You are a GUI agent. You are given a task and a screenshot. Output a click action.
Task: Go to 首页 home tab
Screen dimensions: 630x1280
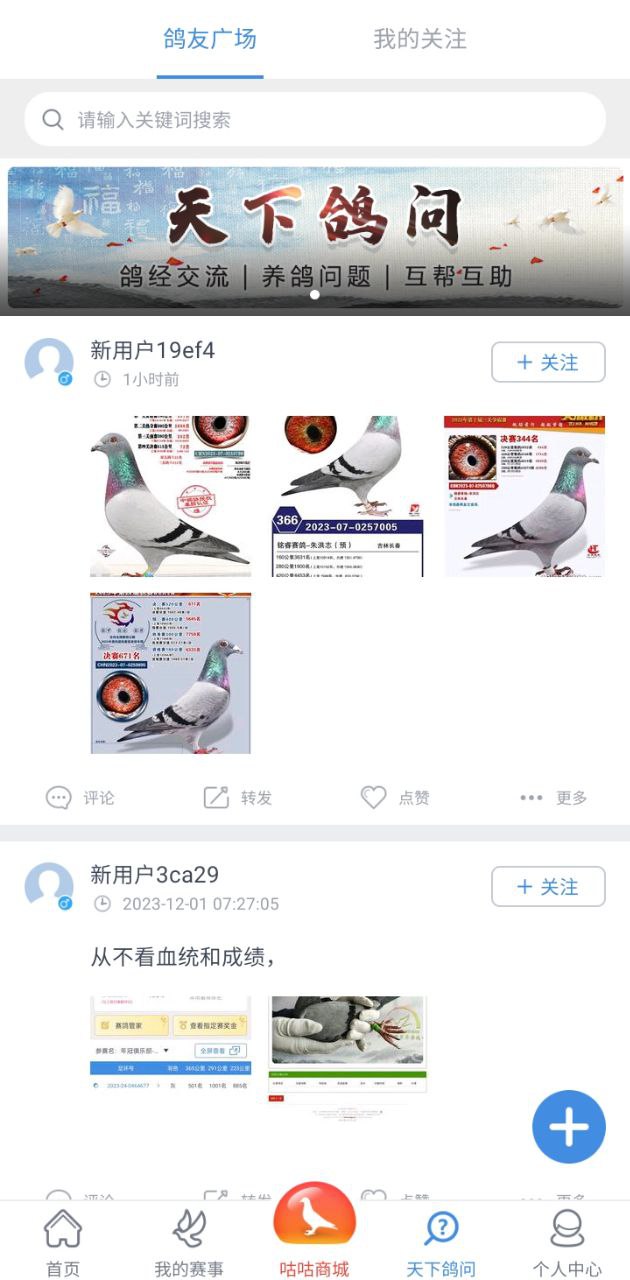point(63,1242)
